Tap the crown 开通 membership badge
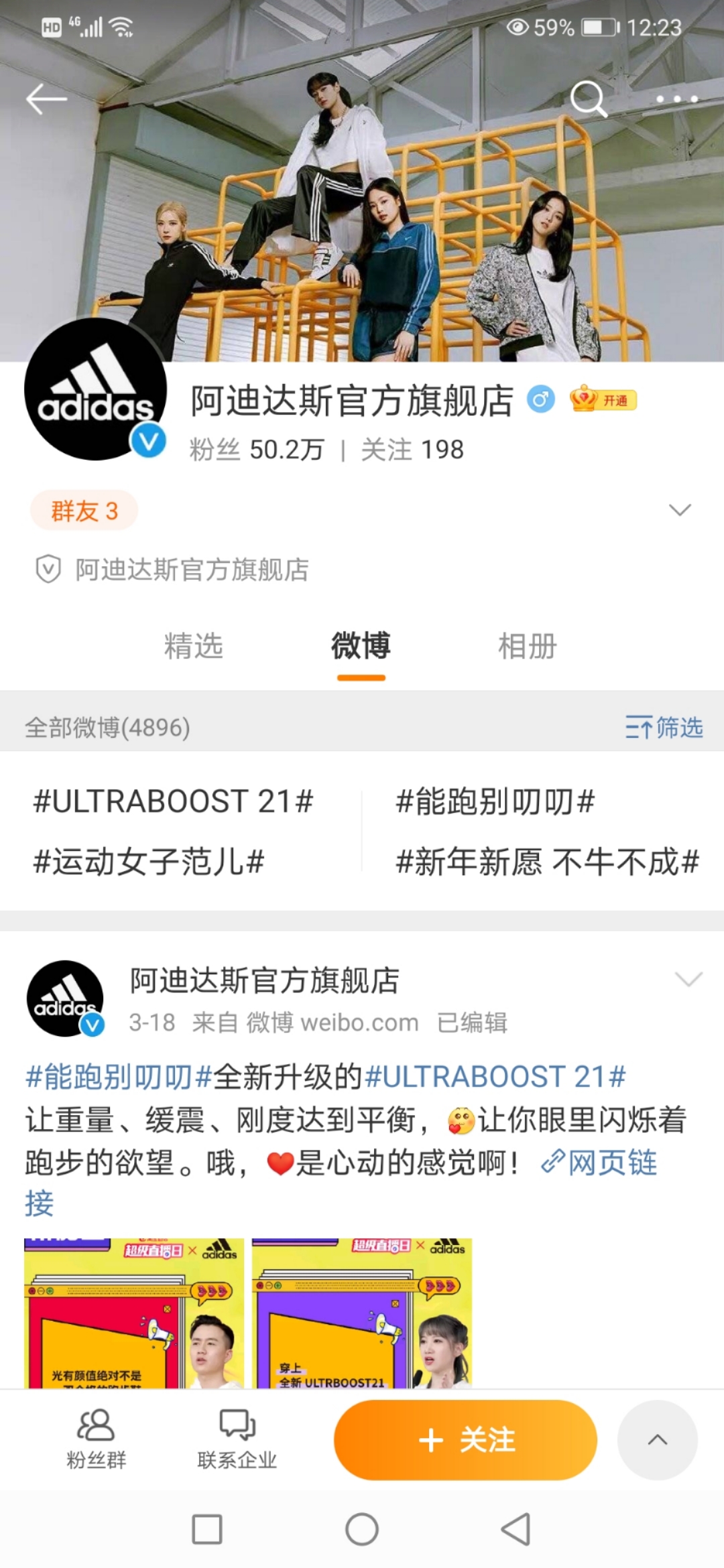 603,399
